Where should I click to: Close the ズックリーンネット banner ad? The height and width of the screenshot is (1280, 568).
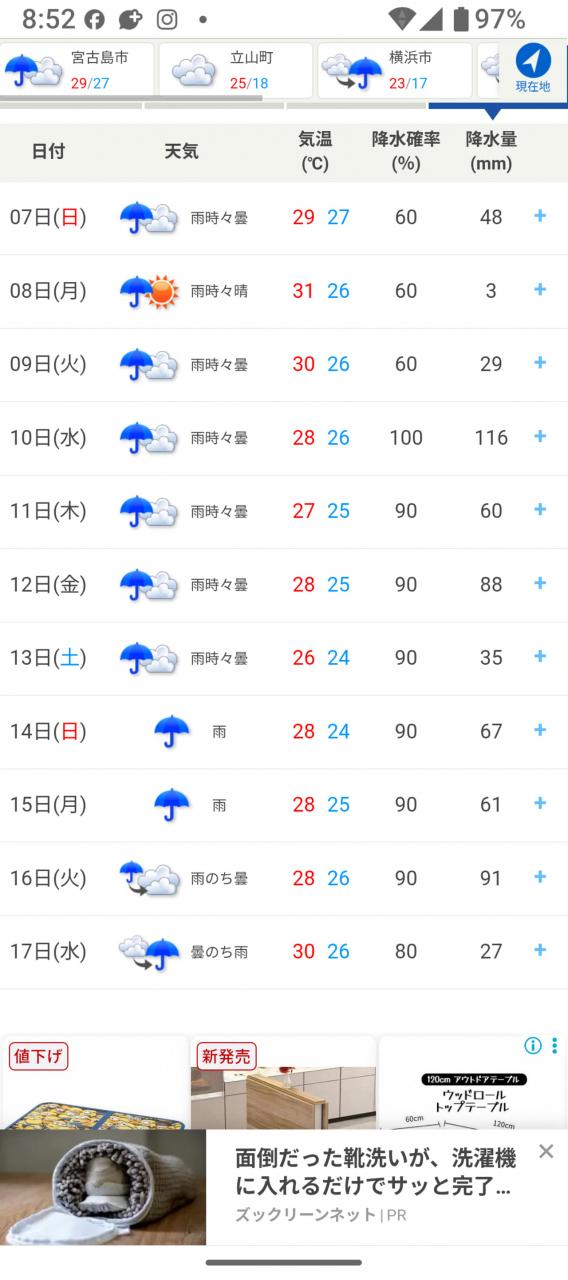coord(546,1152)
